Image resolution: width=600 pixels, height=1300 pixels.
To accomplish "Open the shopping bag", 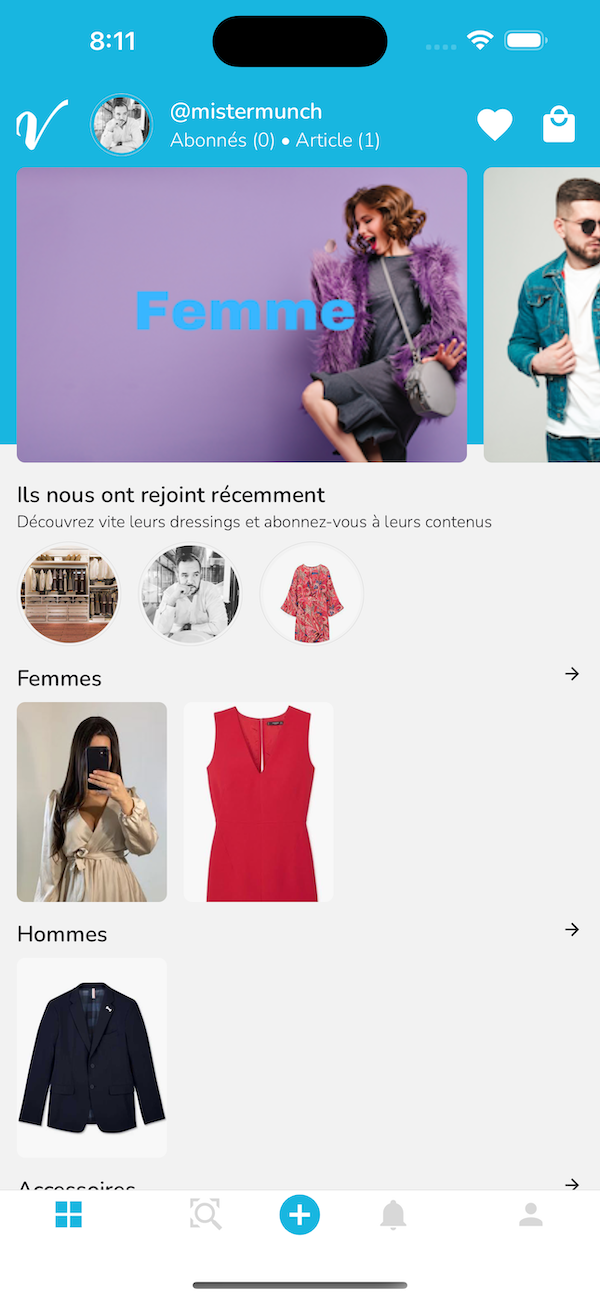I will tap(559, 125).
